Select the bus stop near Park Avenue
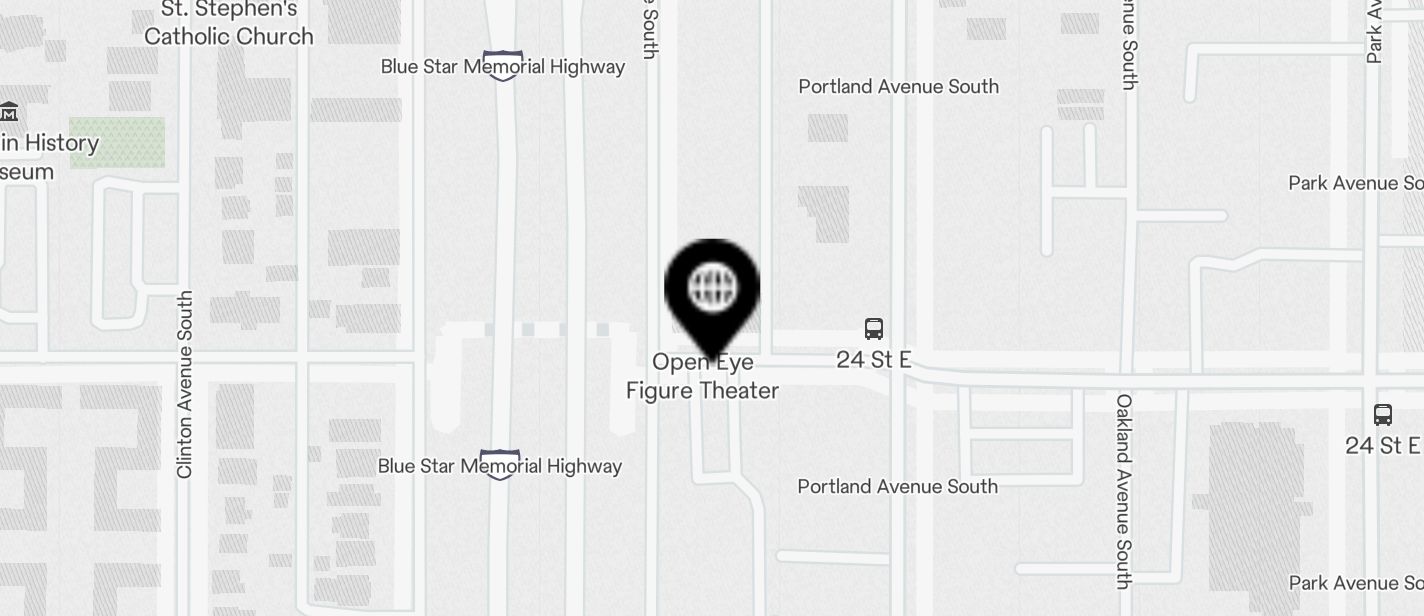The height and width of the screenshot is (616, 1424). 1383,414
